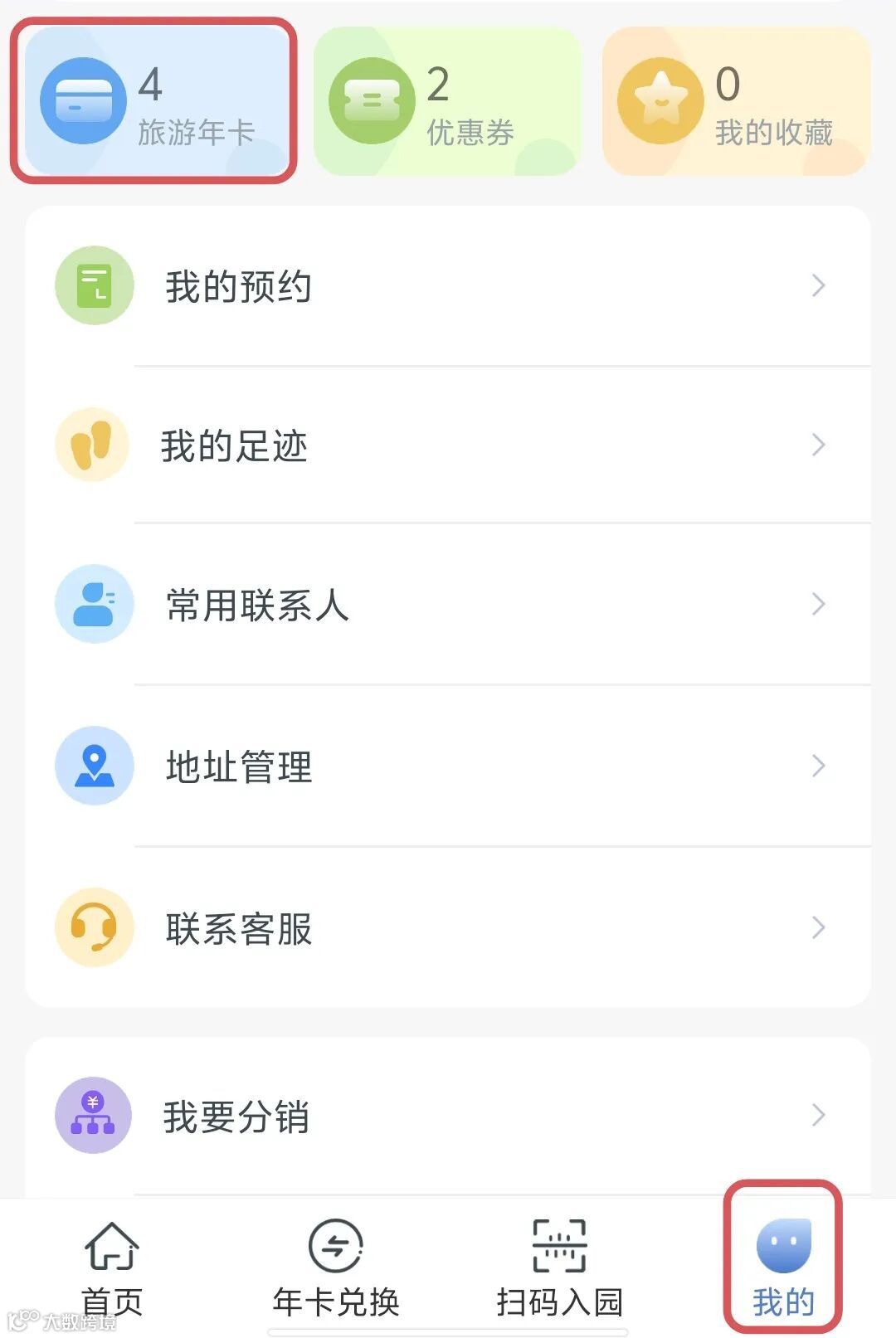This screenshot has height=1338, width=896.
Task: Open 联系客服 customer service
Action: tap(448, 927)
